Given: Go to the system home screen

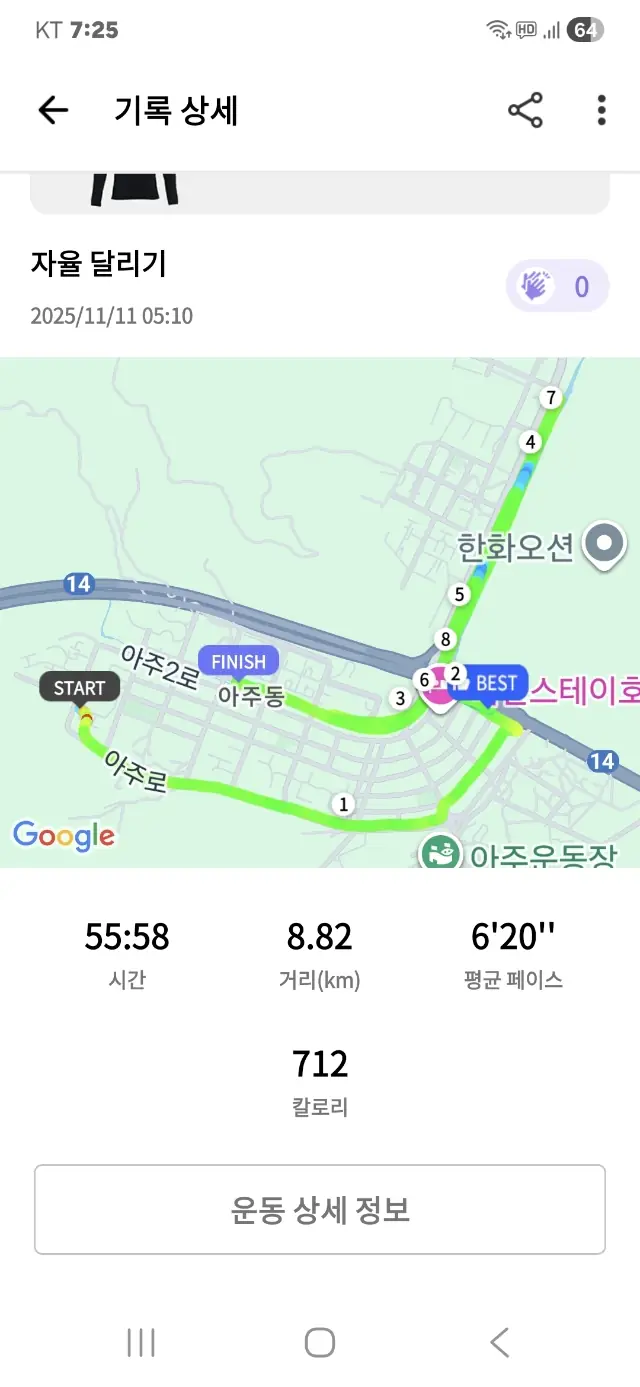Looking at the screenshot, I should pos(320,1342).
